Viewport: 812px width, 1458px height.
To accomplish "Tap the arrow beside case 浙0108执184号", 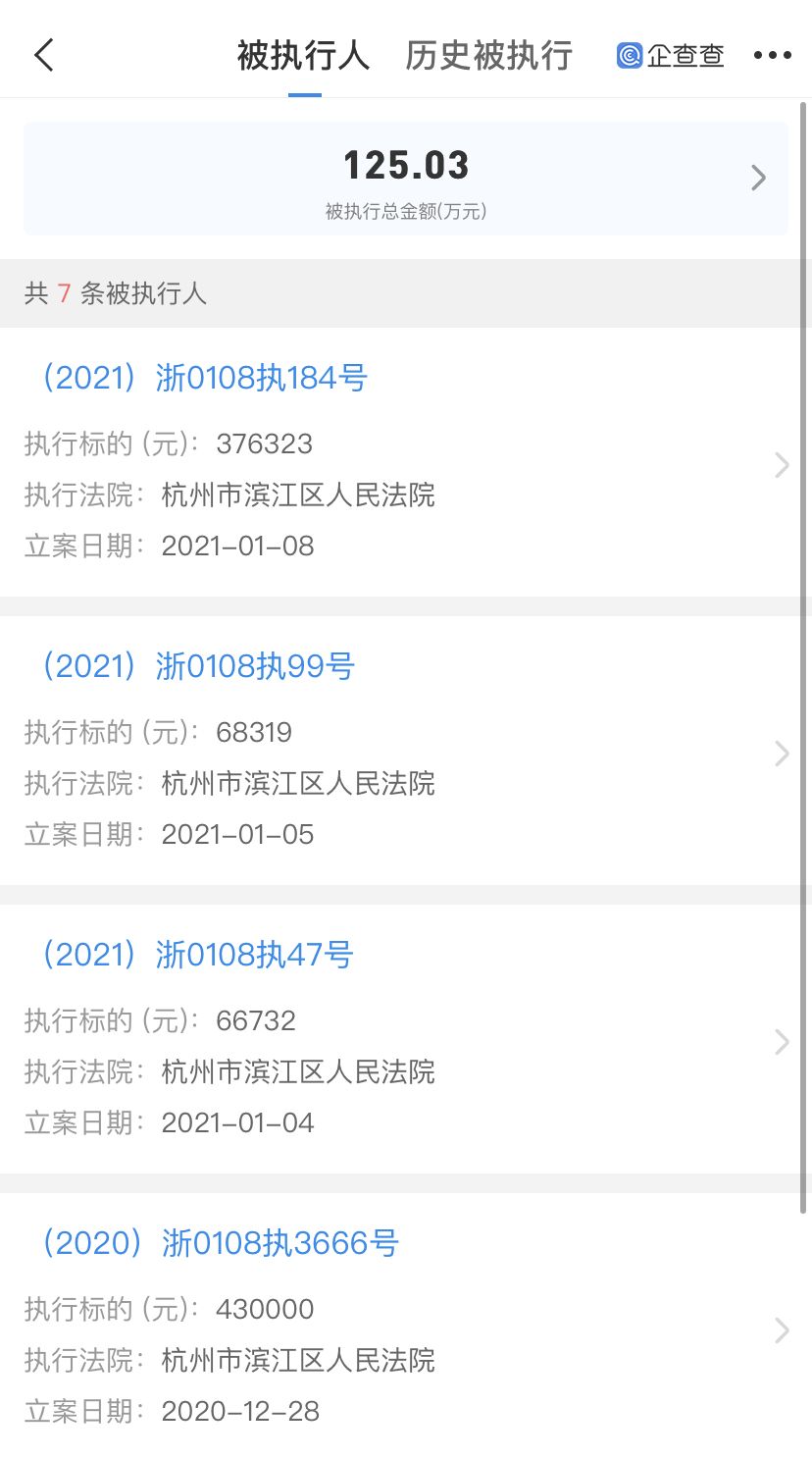I will click(782, 465).
